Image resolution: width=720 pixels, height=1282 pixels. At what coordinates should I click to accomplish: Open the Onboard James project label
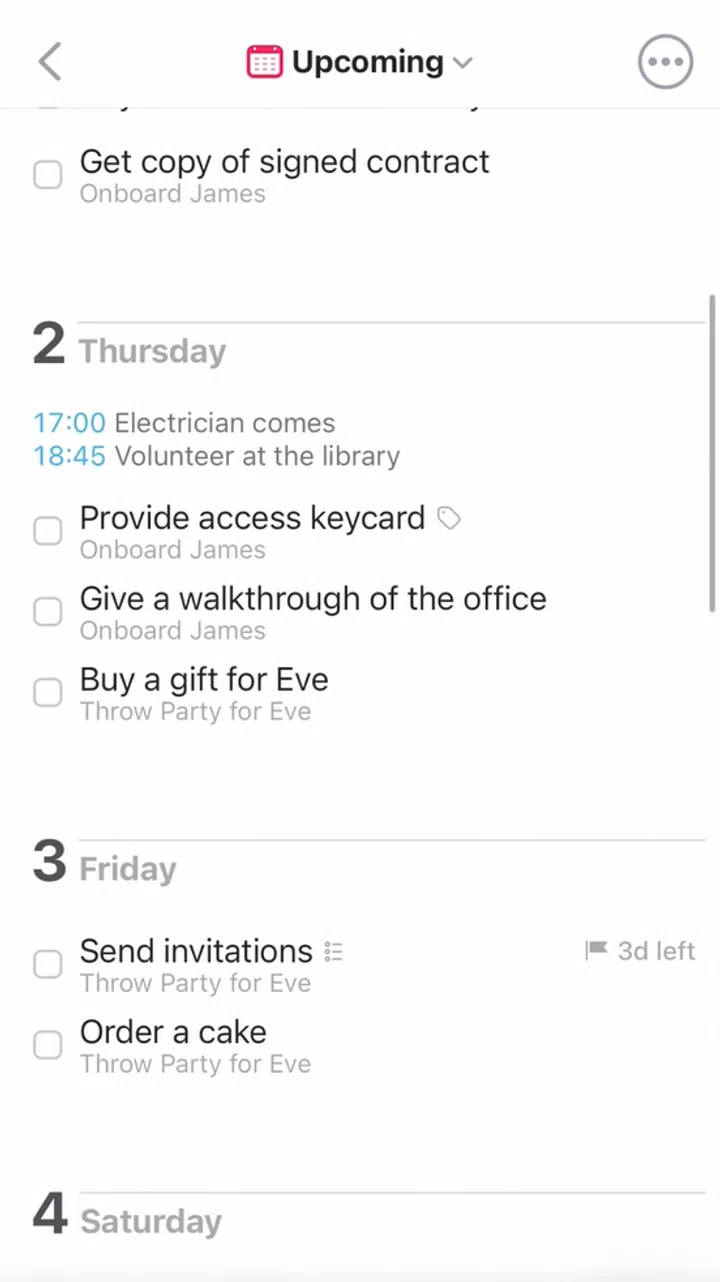(x=172, y=193)
